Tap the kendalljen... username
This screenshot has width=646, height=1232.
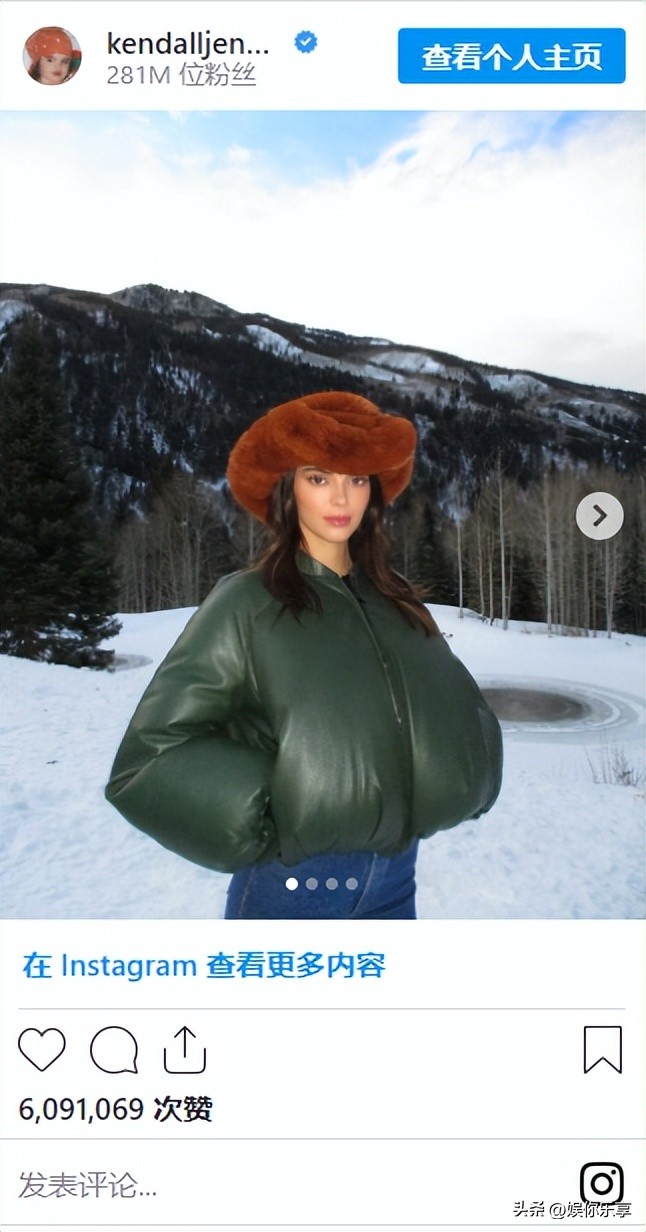pyautogui.click(x=188, y=44)
